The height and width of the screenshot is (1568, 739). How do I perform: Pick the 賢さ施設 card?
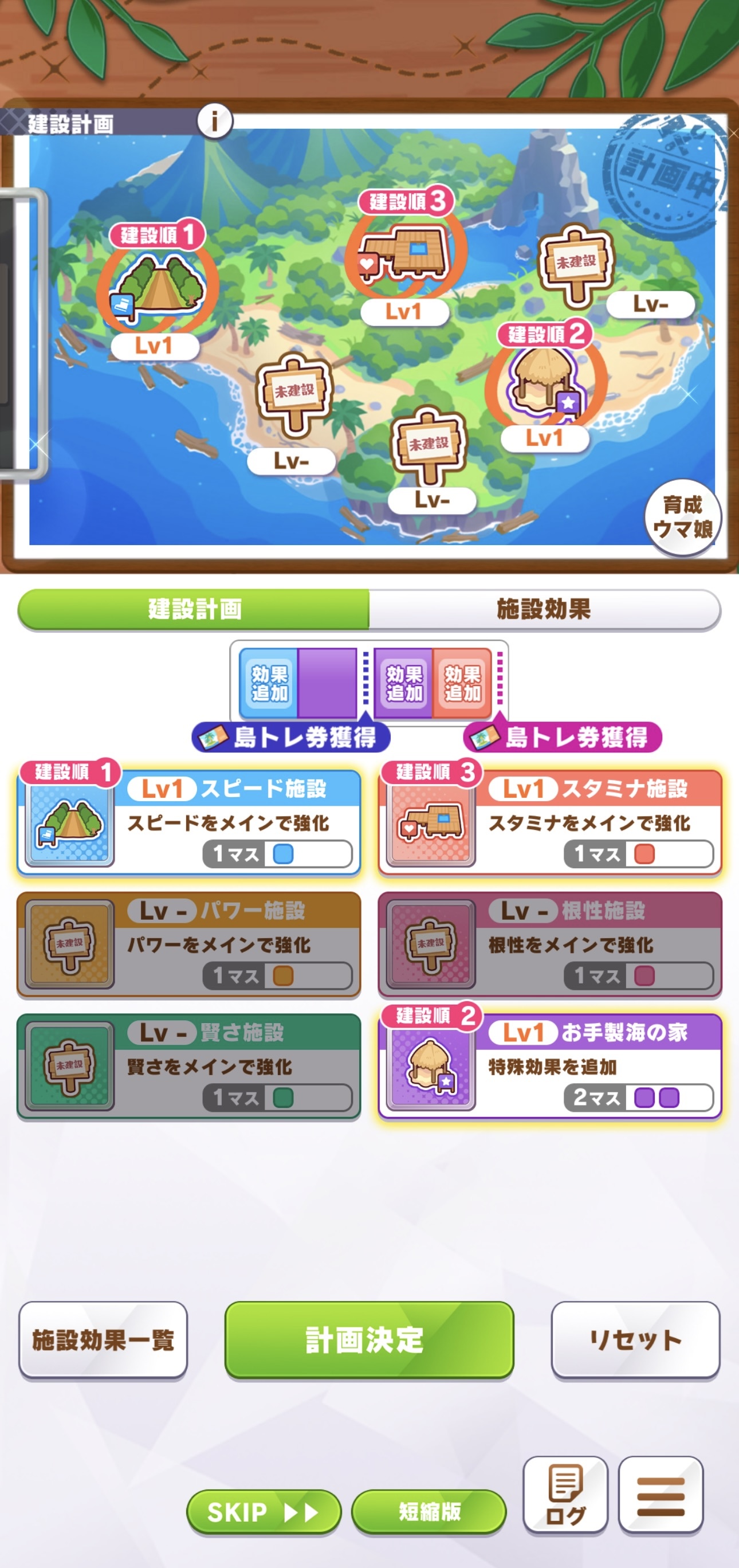click(189, 1066)
